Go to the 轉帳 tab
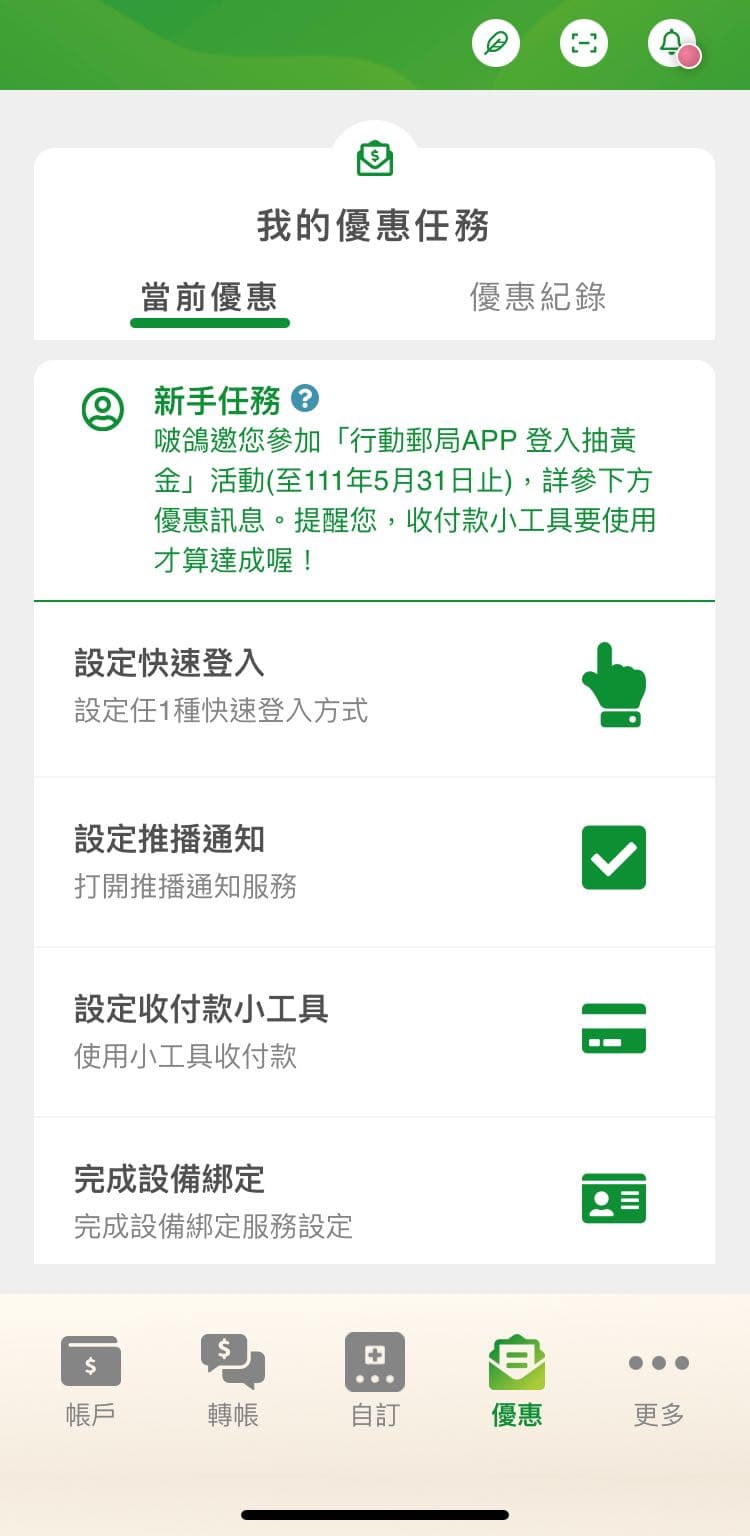 (233, 1380)
